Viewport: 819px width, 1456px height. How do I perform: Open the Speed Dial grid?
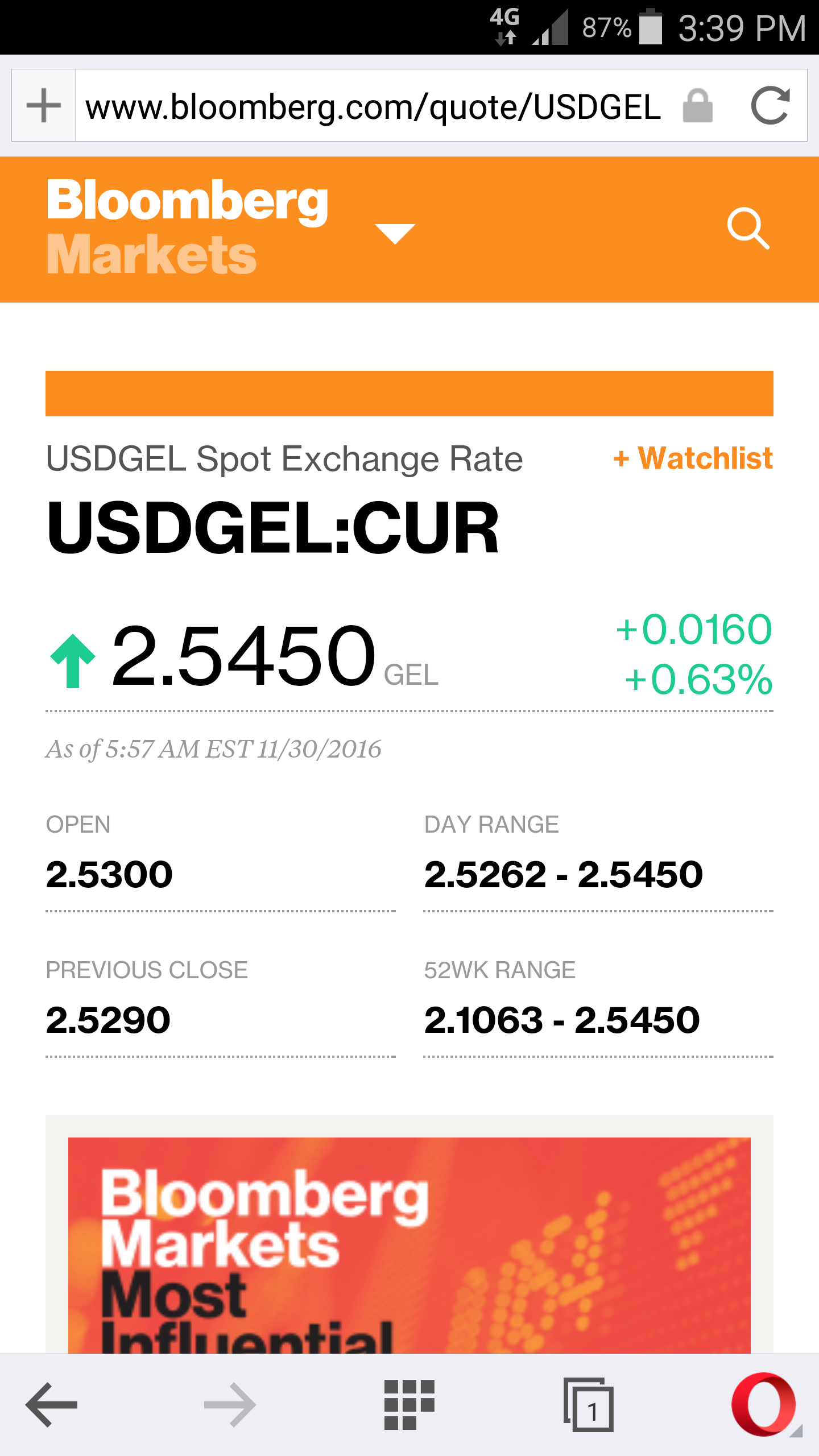(x=409, y=1405)
